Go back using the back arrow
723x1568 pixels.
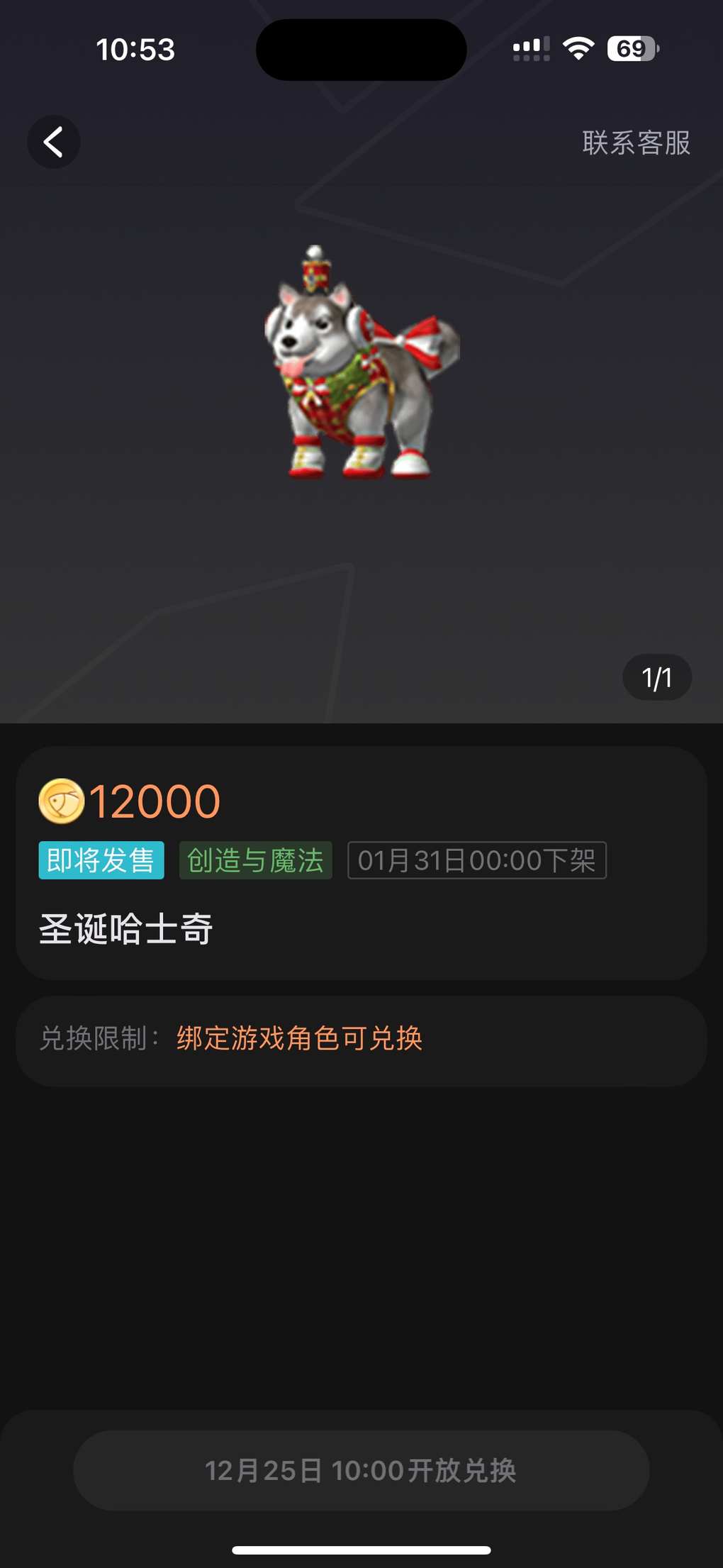click(x=54, y=142)
